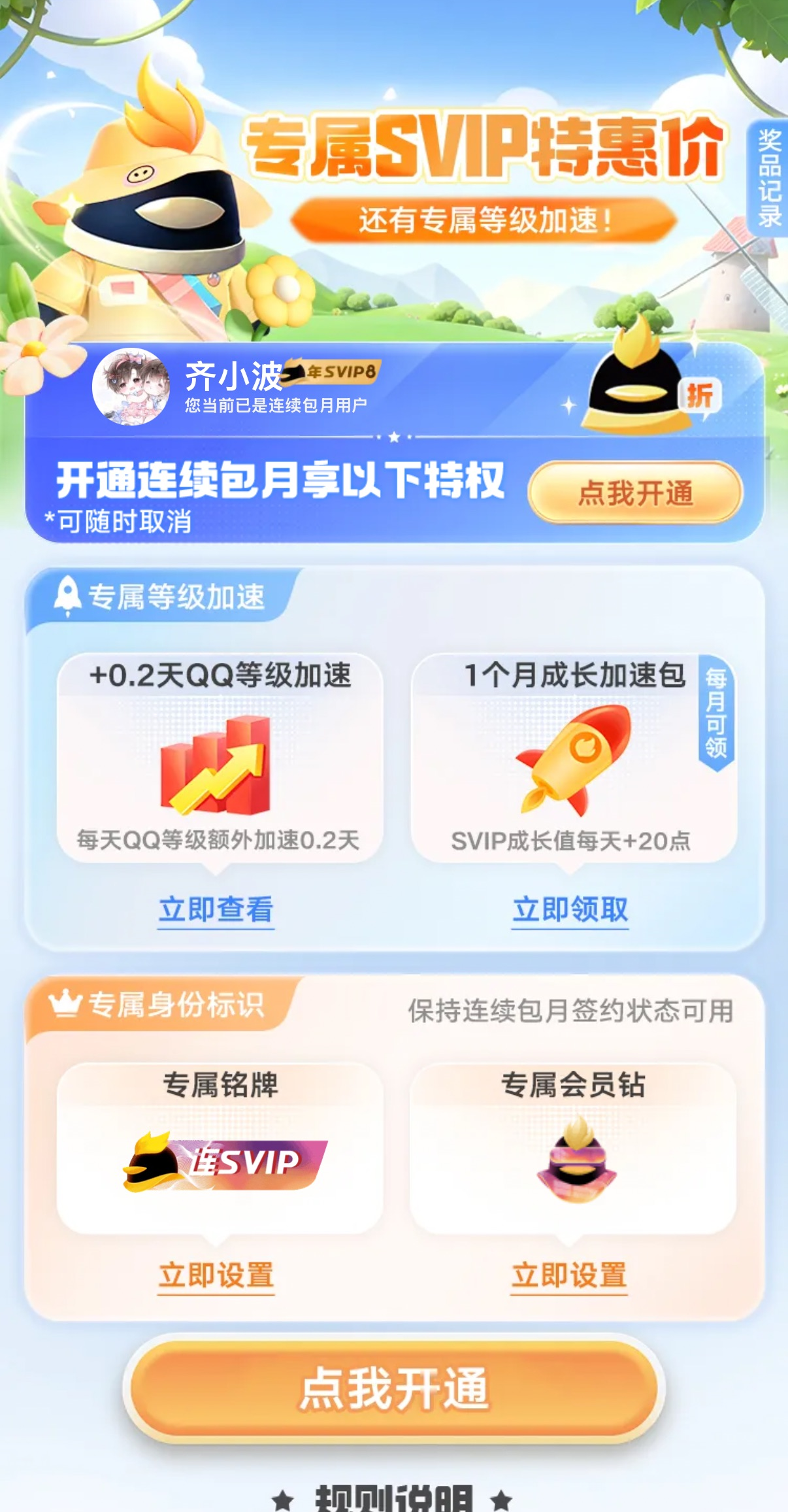Tap 立即领取 under 成长加速包

click(x=570, y=909)
